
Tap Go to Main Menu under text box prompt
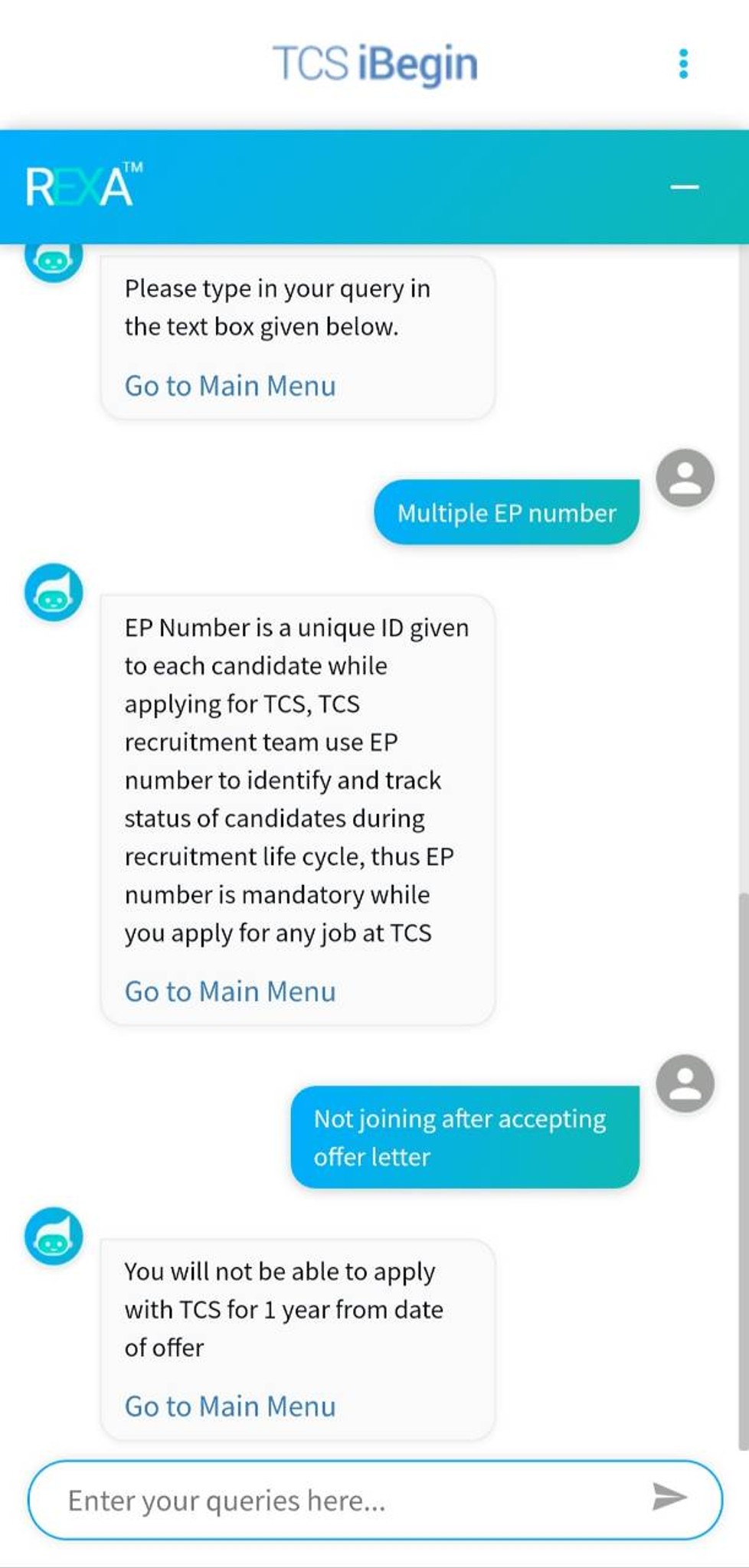point(230,386)
